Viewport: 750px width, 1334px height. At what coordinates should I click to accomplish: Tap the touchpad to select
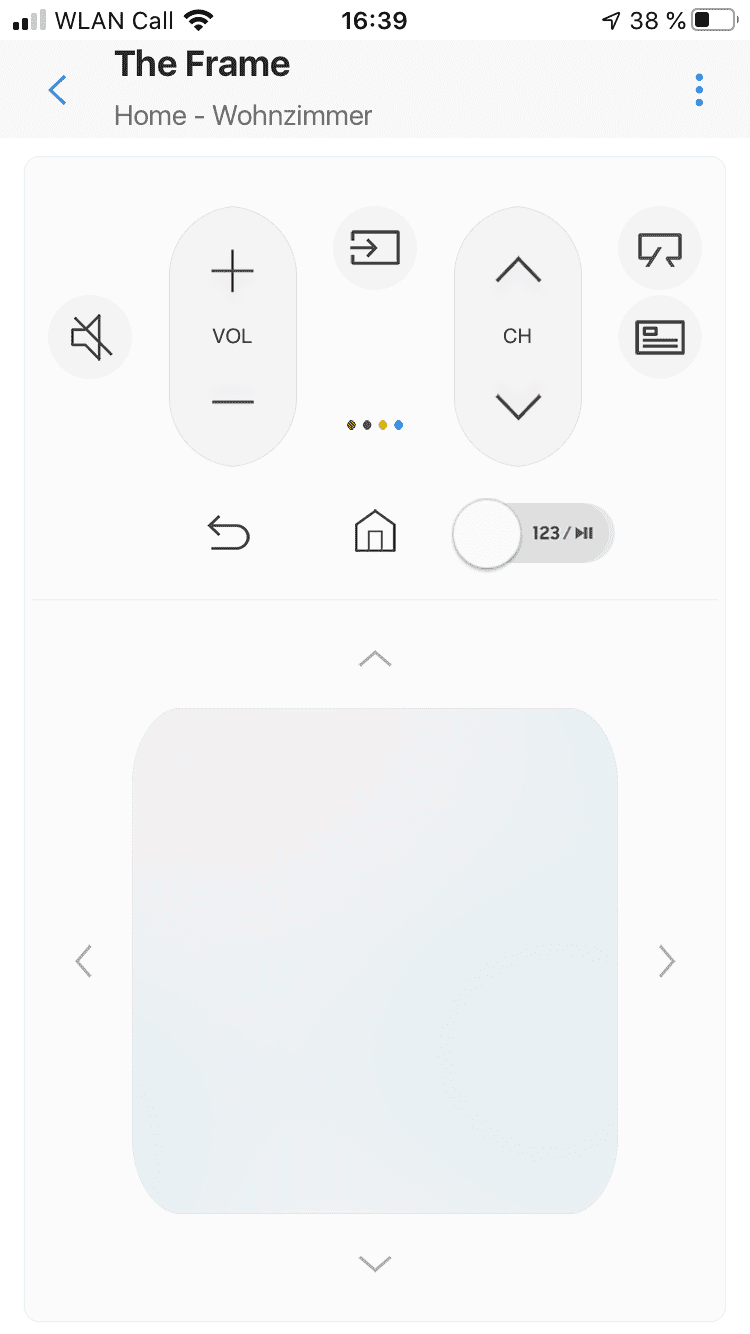[375, 960]
